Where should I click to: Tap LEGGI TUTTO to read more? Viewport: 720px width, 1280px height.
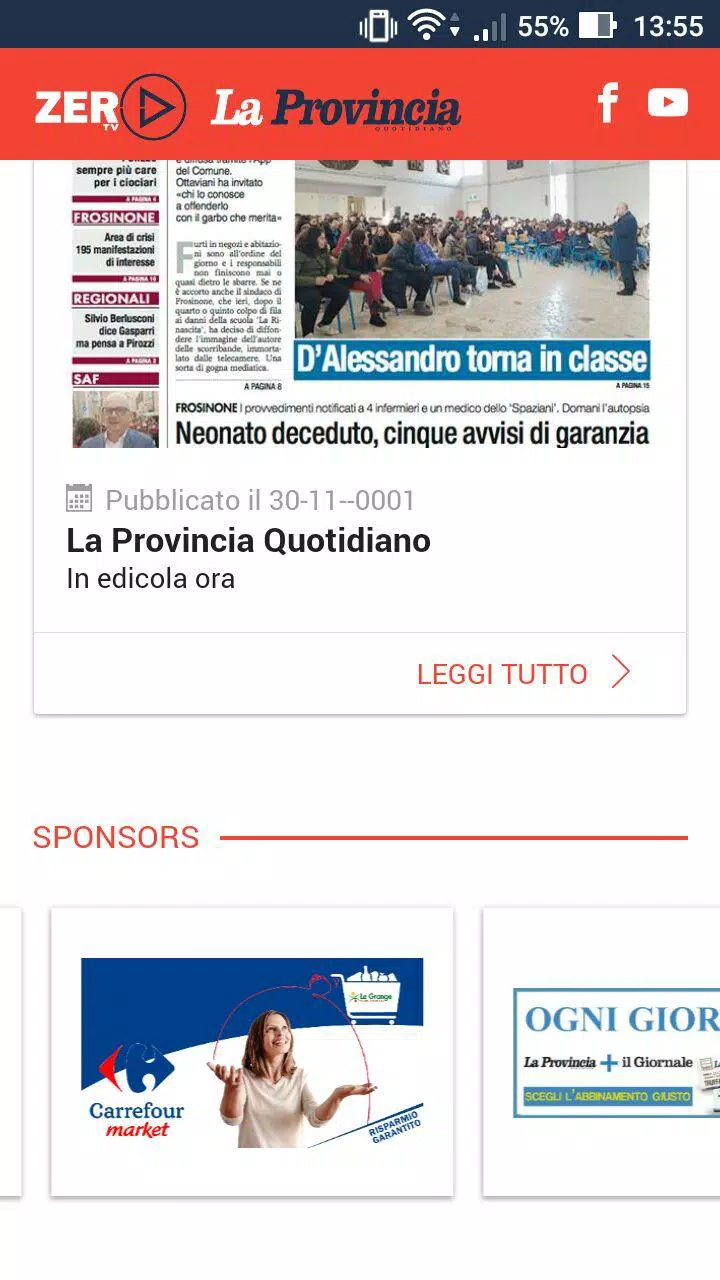pos(524,674)
